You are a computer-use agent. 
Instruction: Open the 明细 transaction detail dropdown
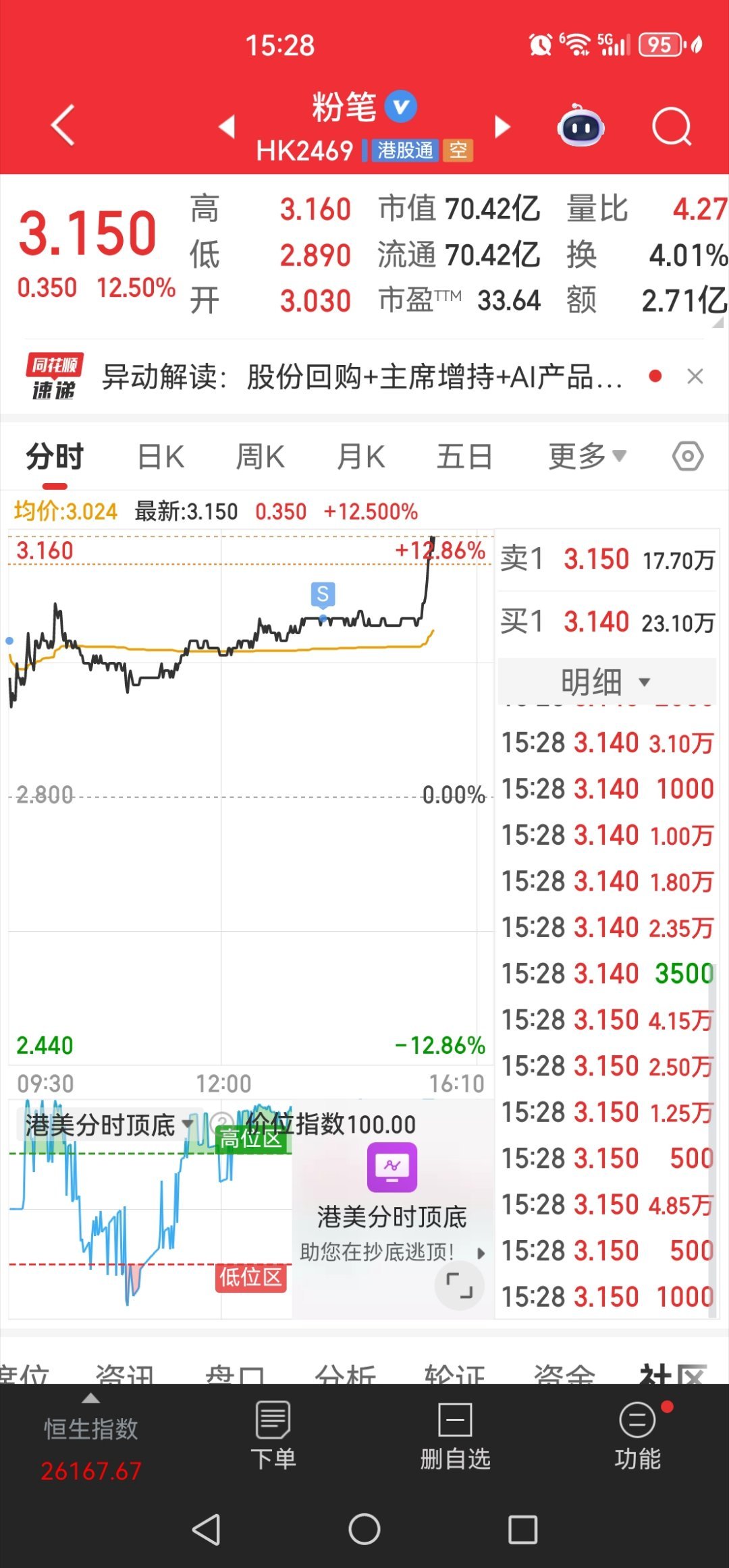click(603, 681)
